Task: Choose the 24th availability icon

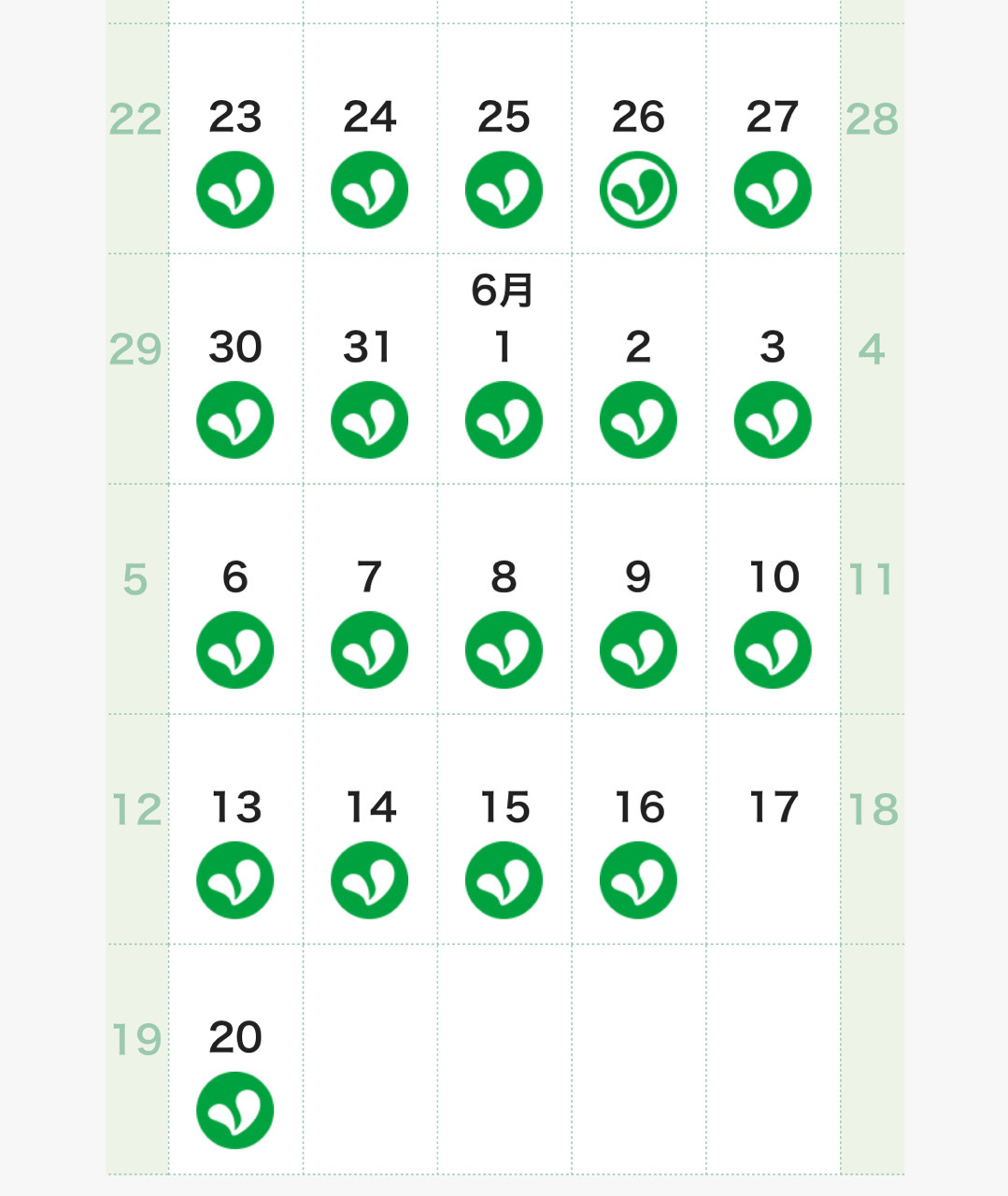Action: 370,190
